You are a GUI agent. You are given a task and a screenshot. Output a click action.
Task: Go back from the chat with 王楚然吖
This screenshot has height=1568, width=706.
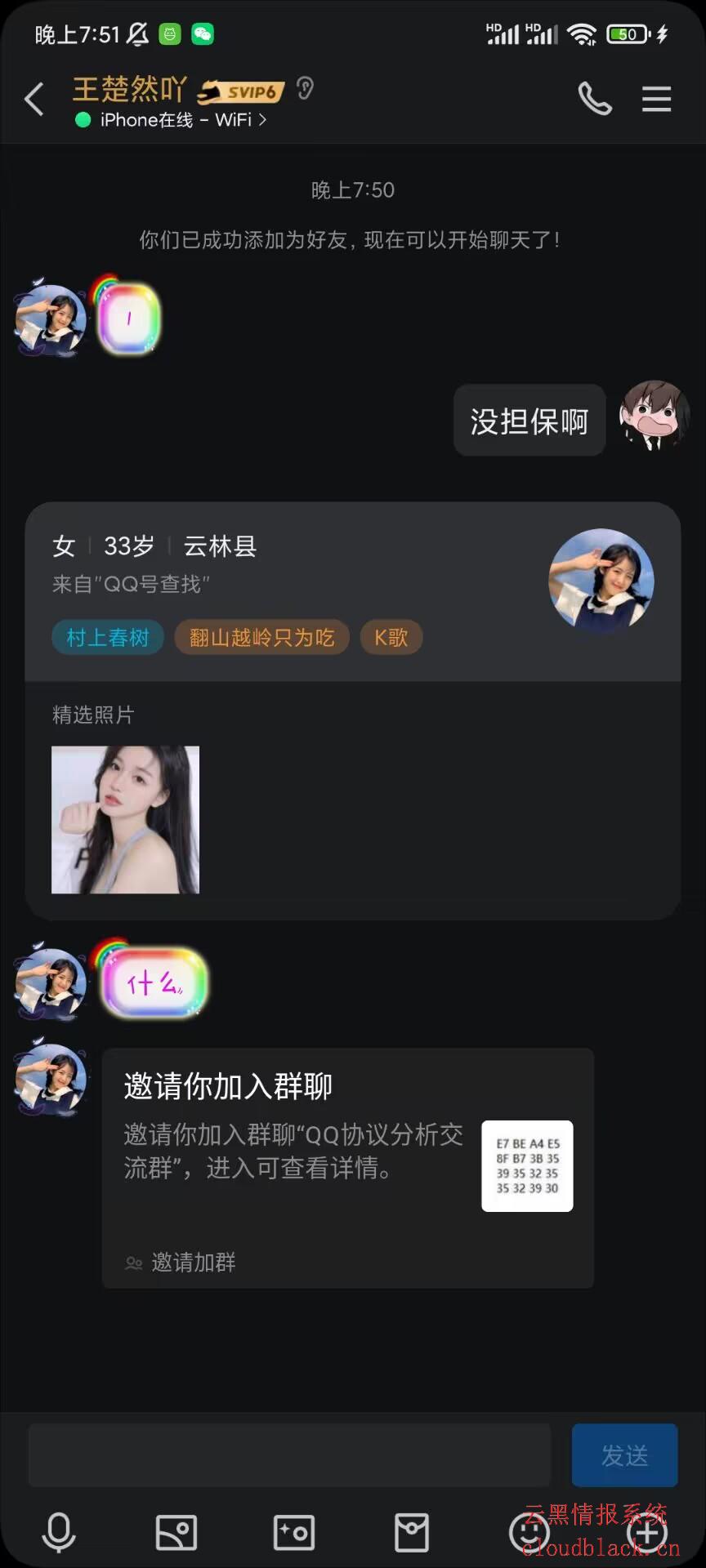pyautogui.click(x=34, y=100)
